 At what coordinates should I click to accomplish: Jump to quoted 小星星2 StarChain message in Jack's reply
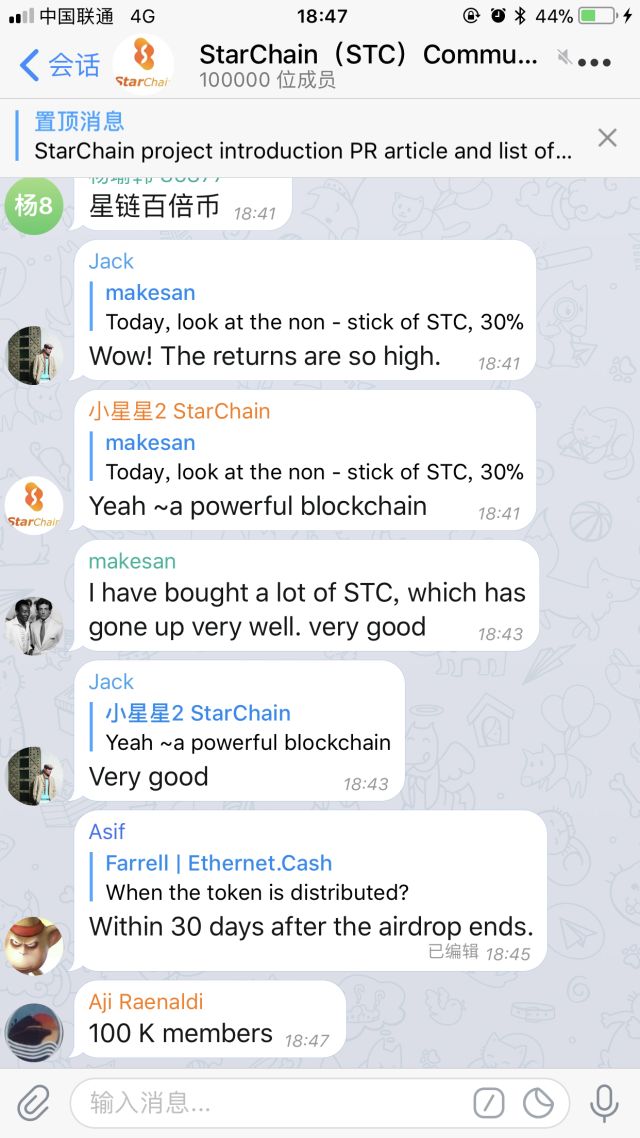pyautogui.click(x=245, y=727)
